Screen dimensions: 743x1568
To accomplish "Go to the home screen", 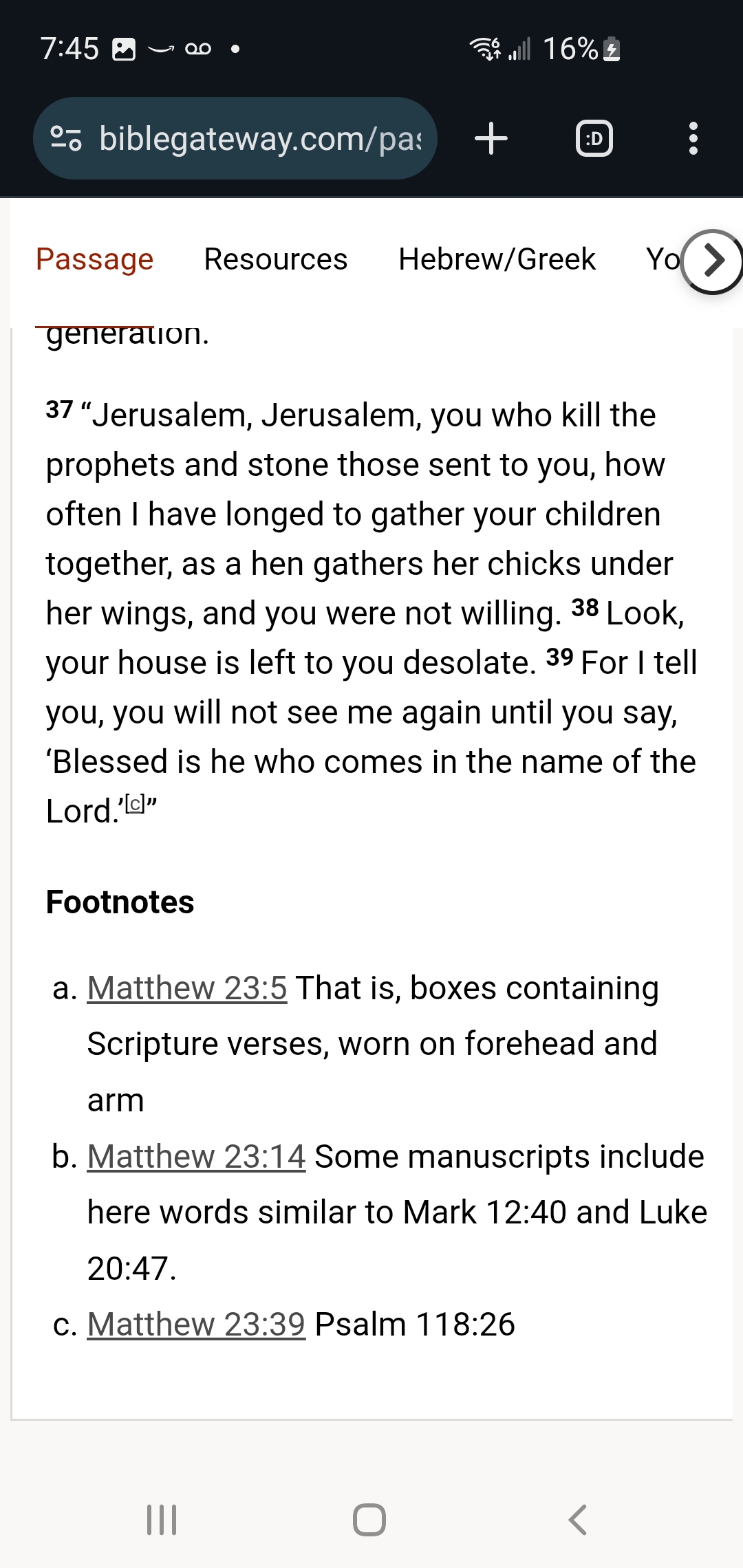I will [369, 1520].
